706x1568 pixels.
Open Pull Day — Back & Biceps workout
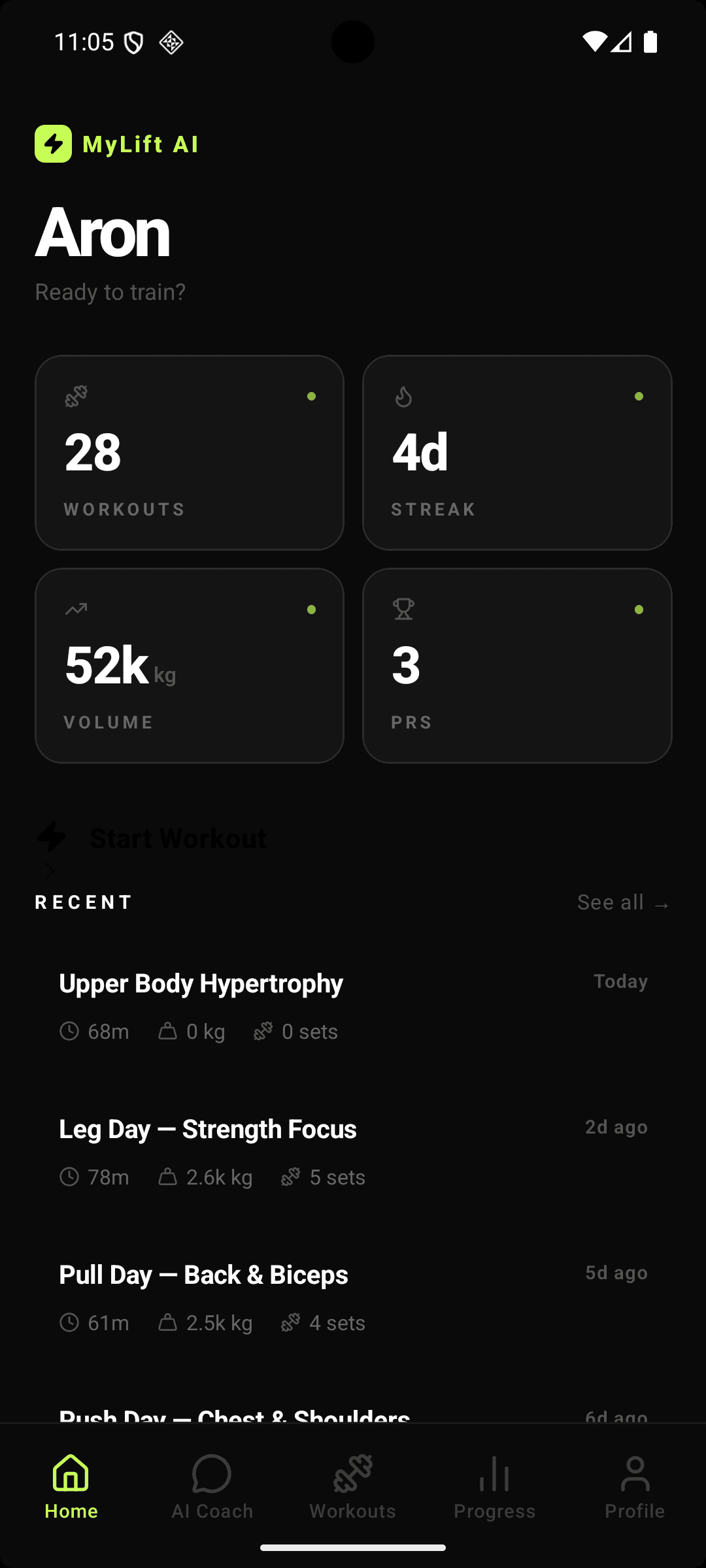pyautogui.click(x=353, y=1298)
